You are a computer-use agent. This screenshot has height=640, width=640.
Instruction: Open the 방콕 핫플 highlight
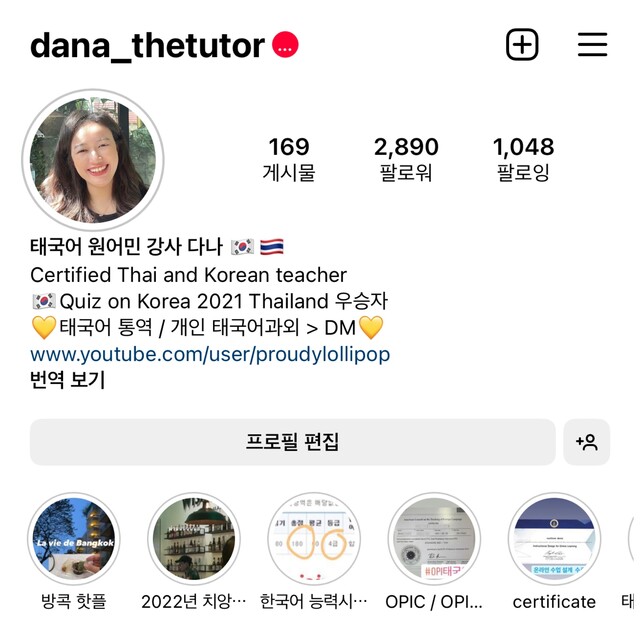tap(74, 539)
